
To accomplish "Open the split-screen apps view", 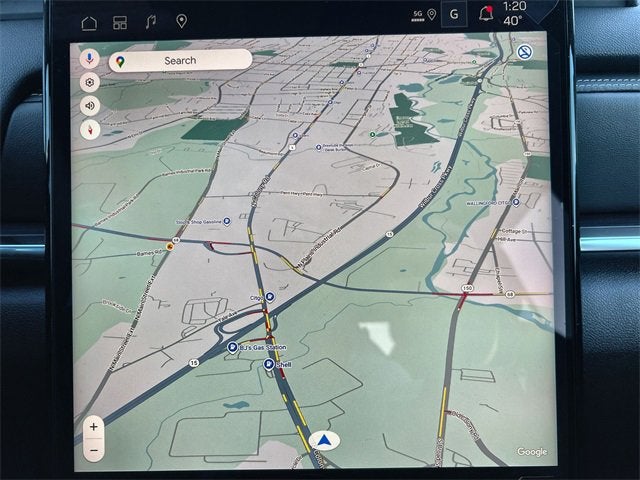I will click(119, 22).
